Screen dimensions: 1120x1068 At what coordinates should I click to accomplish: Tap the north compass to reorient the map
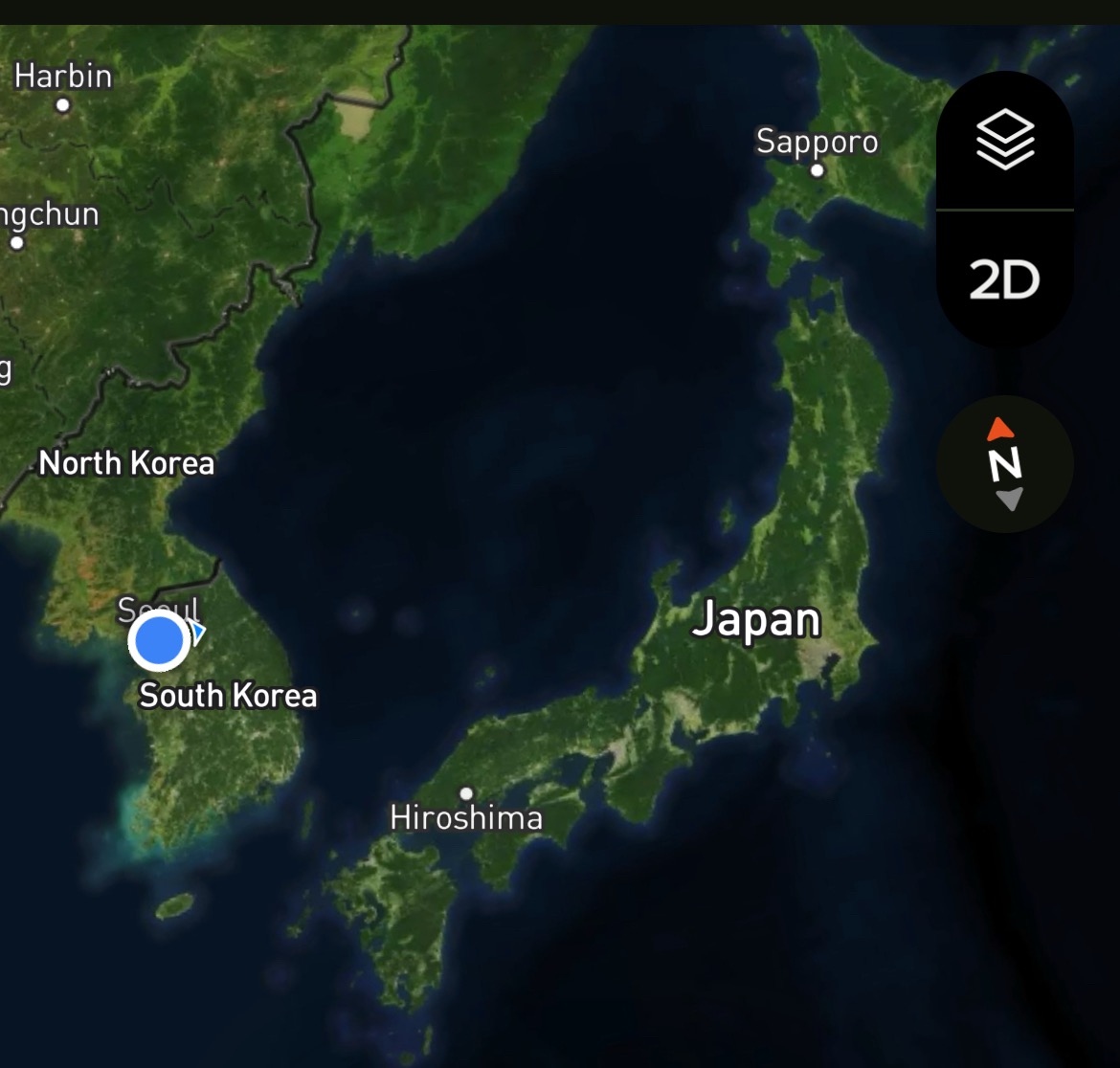[x=1004, y=464]
